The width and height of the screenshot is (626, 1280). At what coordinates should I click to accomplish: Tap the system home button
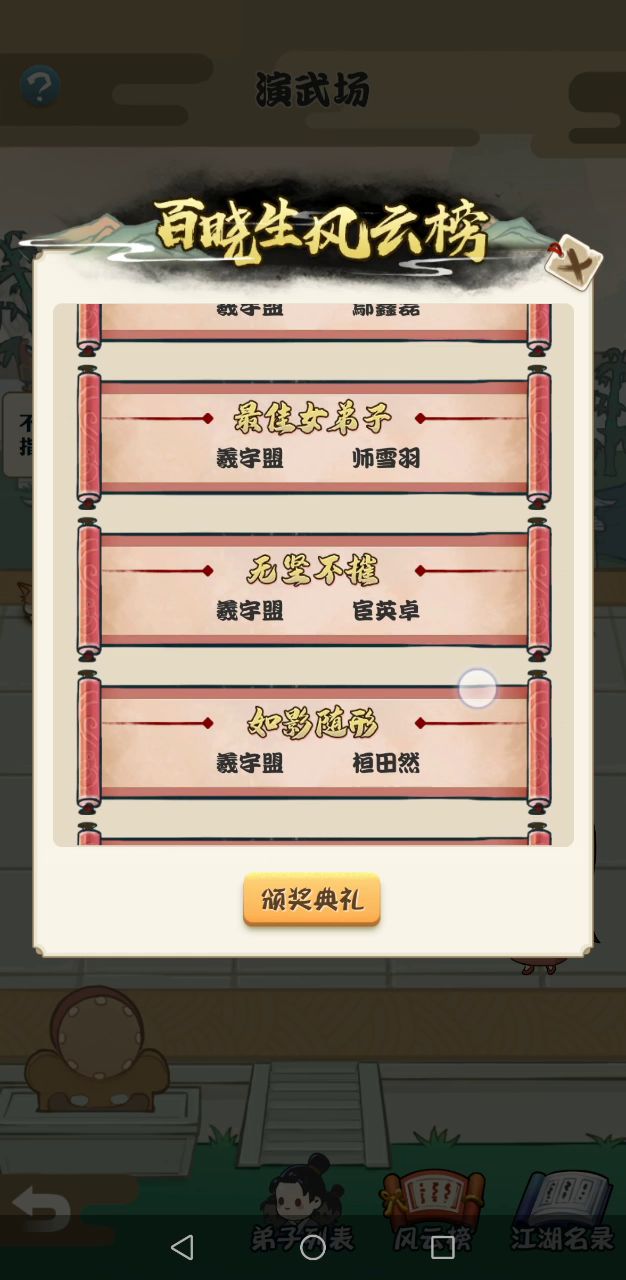(x=313, y=1247)
